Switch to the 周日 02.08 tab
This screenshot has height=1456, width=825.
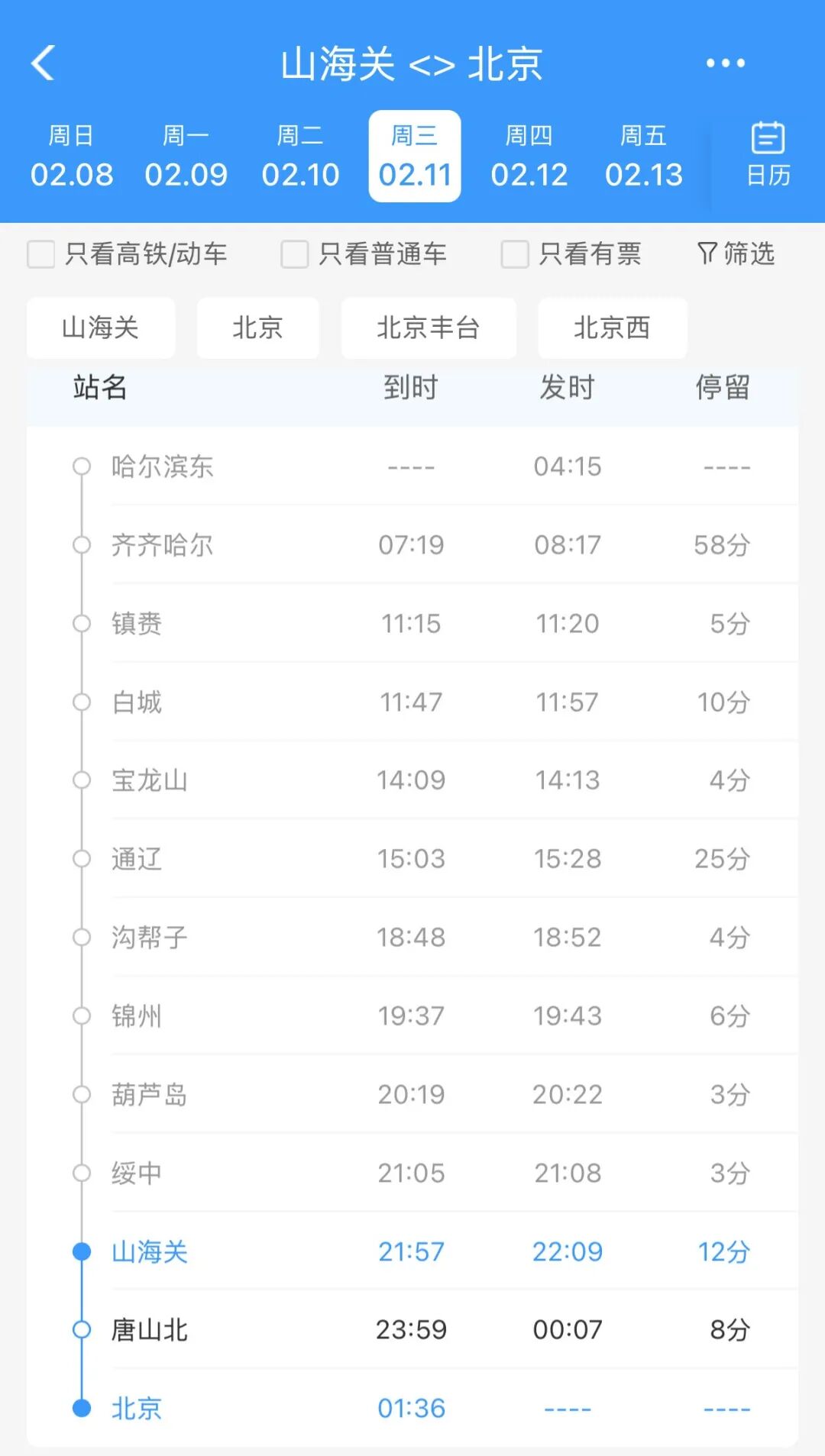click(73, 155)
